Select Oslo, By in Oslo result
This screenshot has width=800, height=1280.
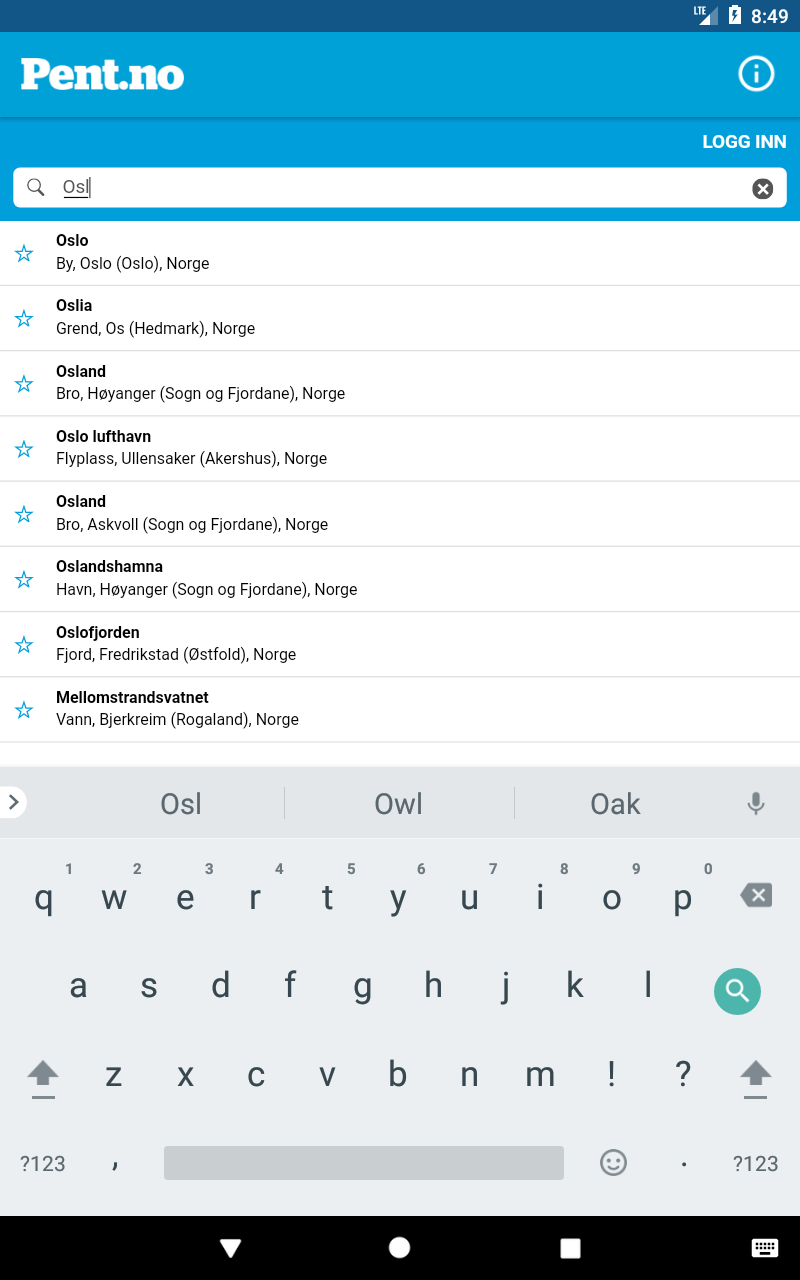[400, 253]
